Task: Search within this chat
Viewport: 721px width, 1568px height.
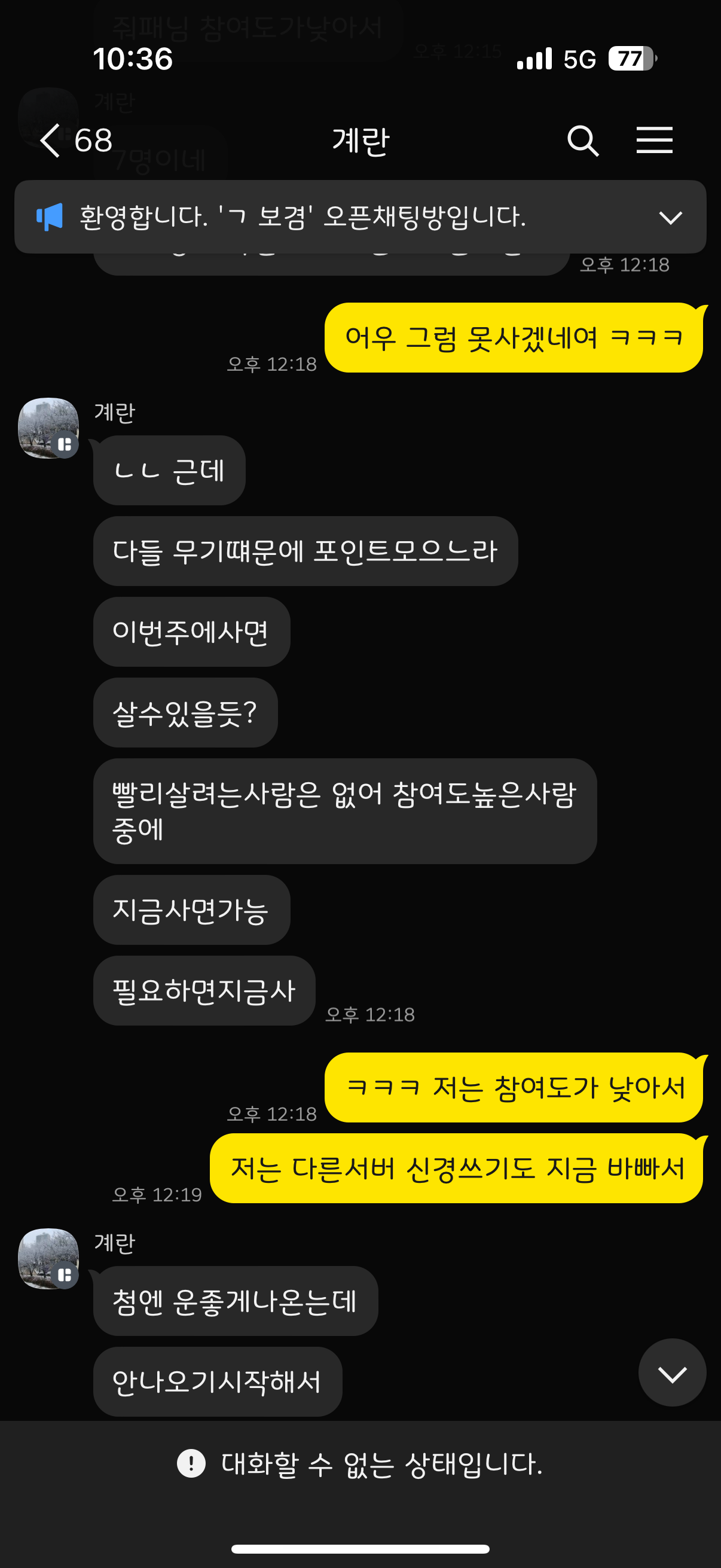Action: pyautogui.click(x=582, y=141)
